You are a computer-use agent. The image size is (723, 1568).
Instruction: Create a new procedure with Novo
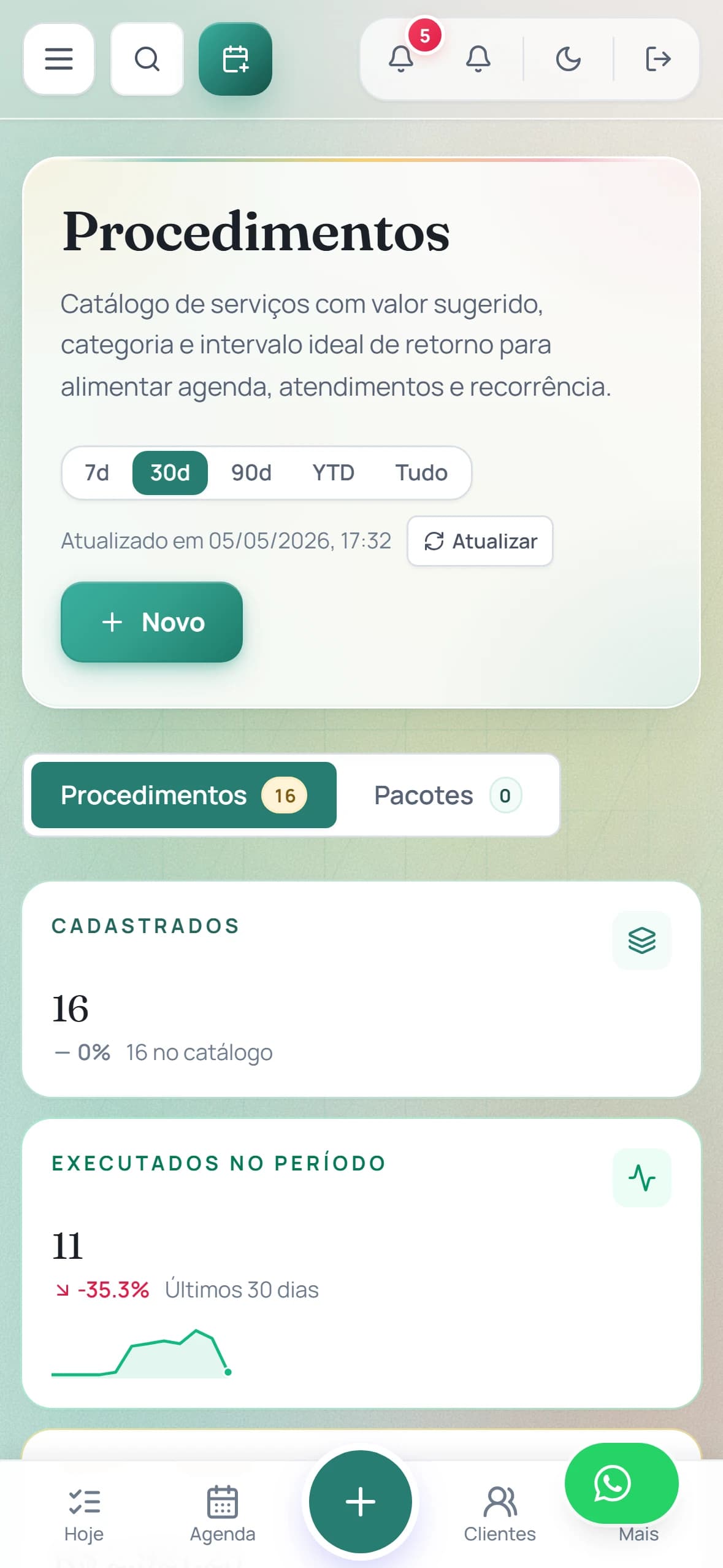[x=151, y=622]
